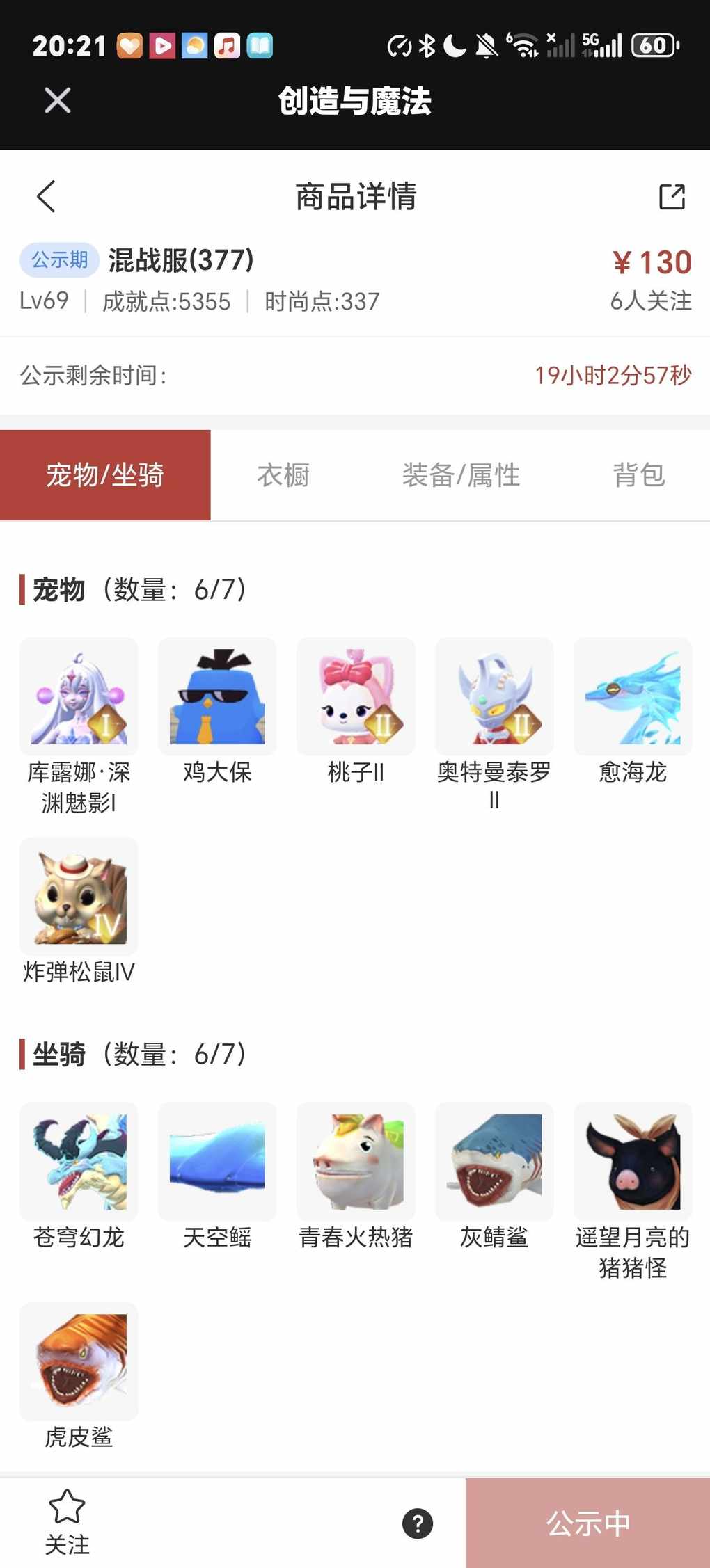710x1568 pixels.
Task: Open the 鸡大保 pet tile
Action: (217, 697)
